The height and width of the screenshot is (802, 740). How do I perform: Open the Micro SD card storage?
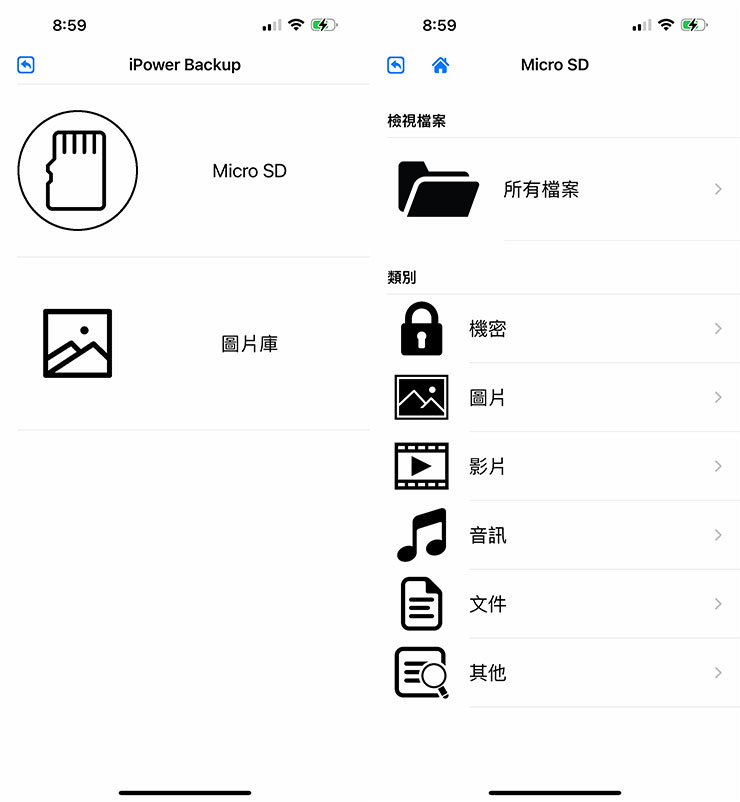pos(78,170)
